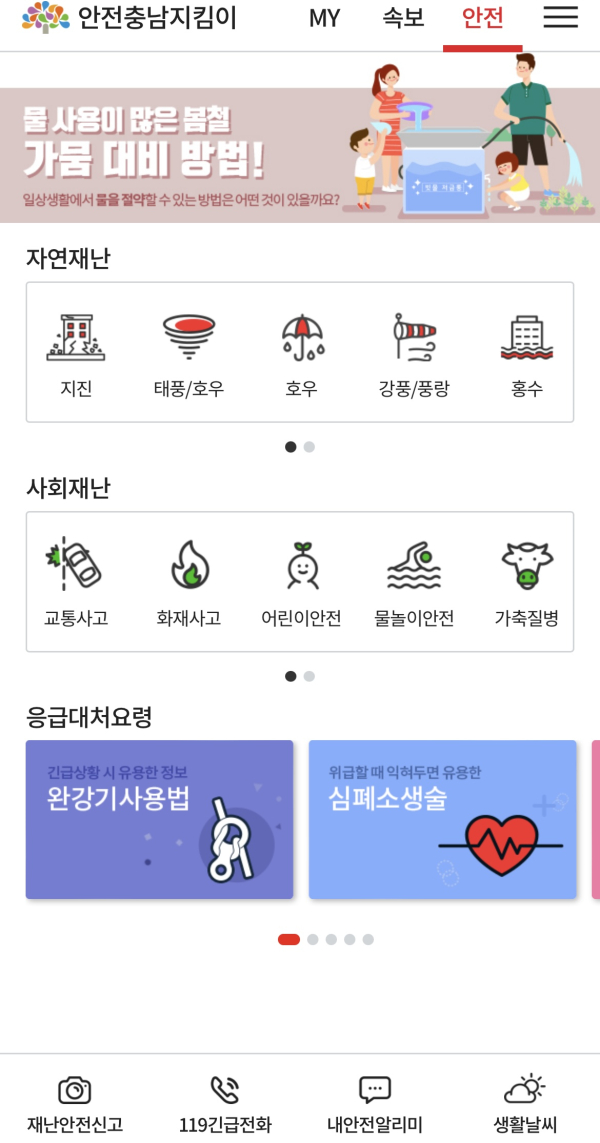Open the 심폐소생술 card
Viewport: 600px width, 1143px height.
(442, 819)
